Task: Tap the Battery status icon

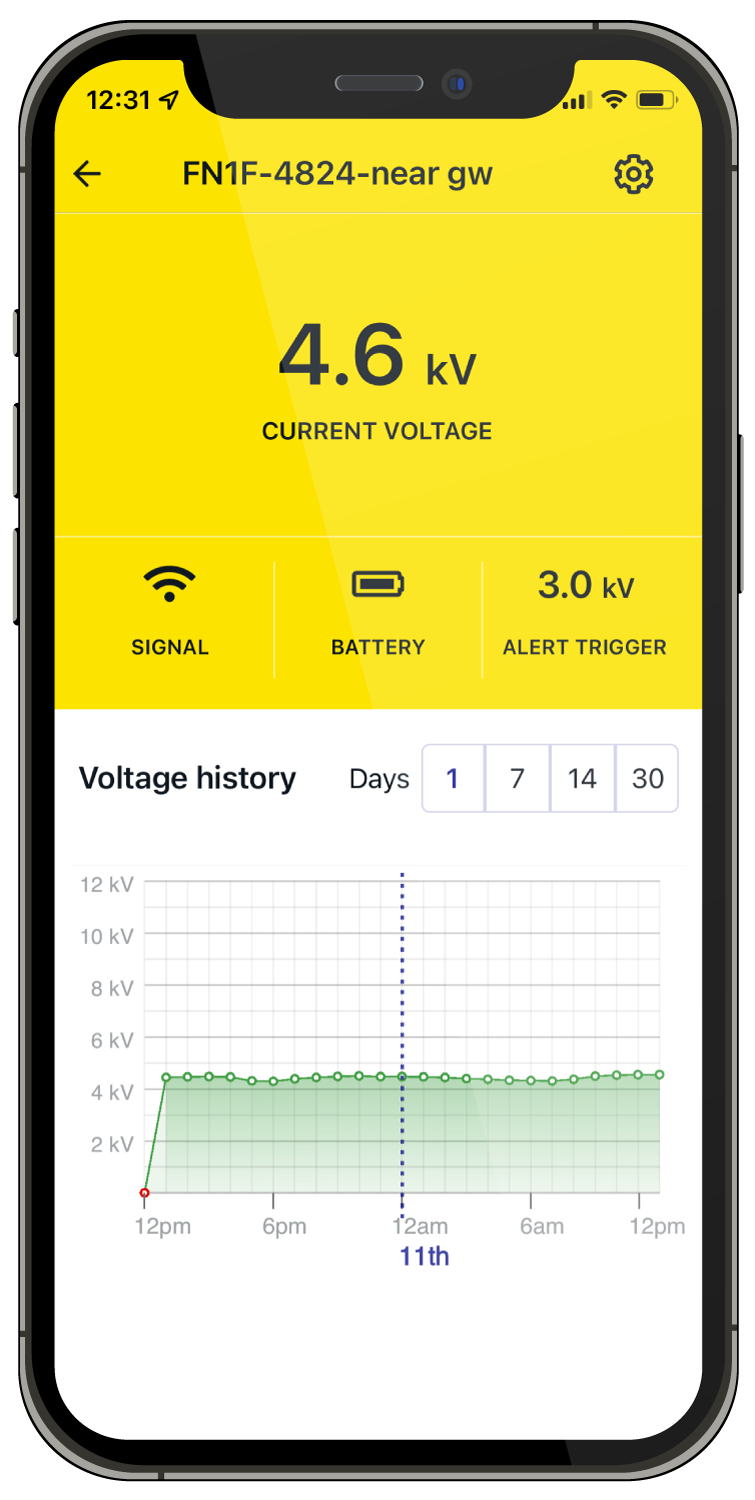Action: click(x=378, y=583)
